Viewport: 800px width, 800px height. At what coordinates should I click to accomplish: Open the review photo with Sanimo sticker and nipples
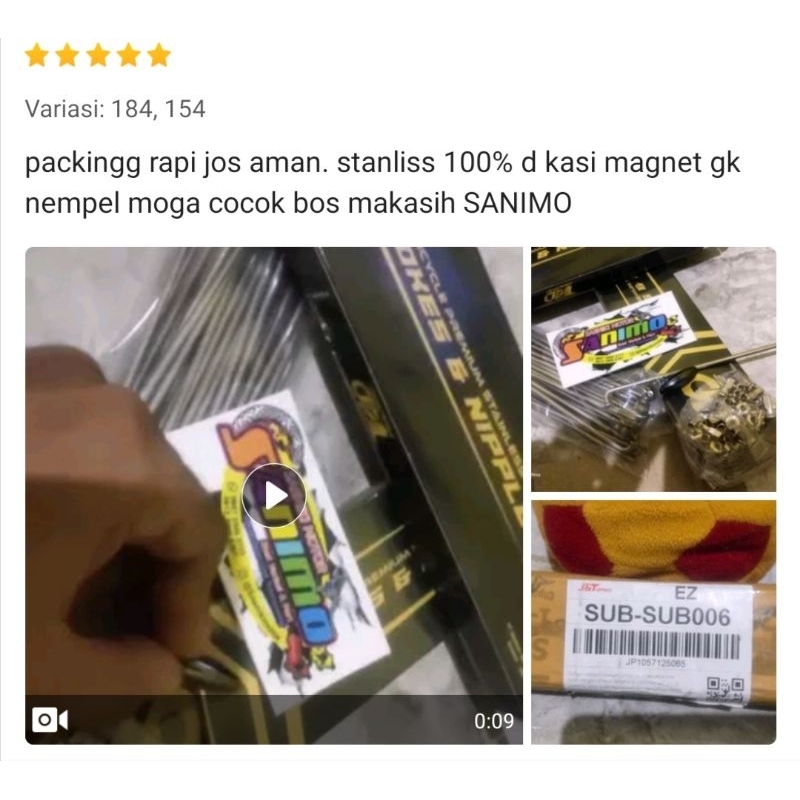click(x=653, y=369)
